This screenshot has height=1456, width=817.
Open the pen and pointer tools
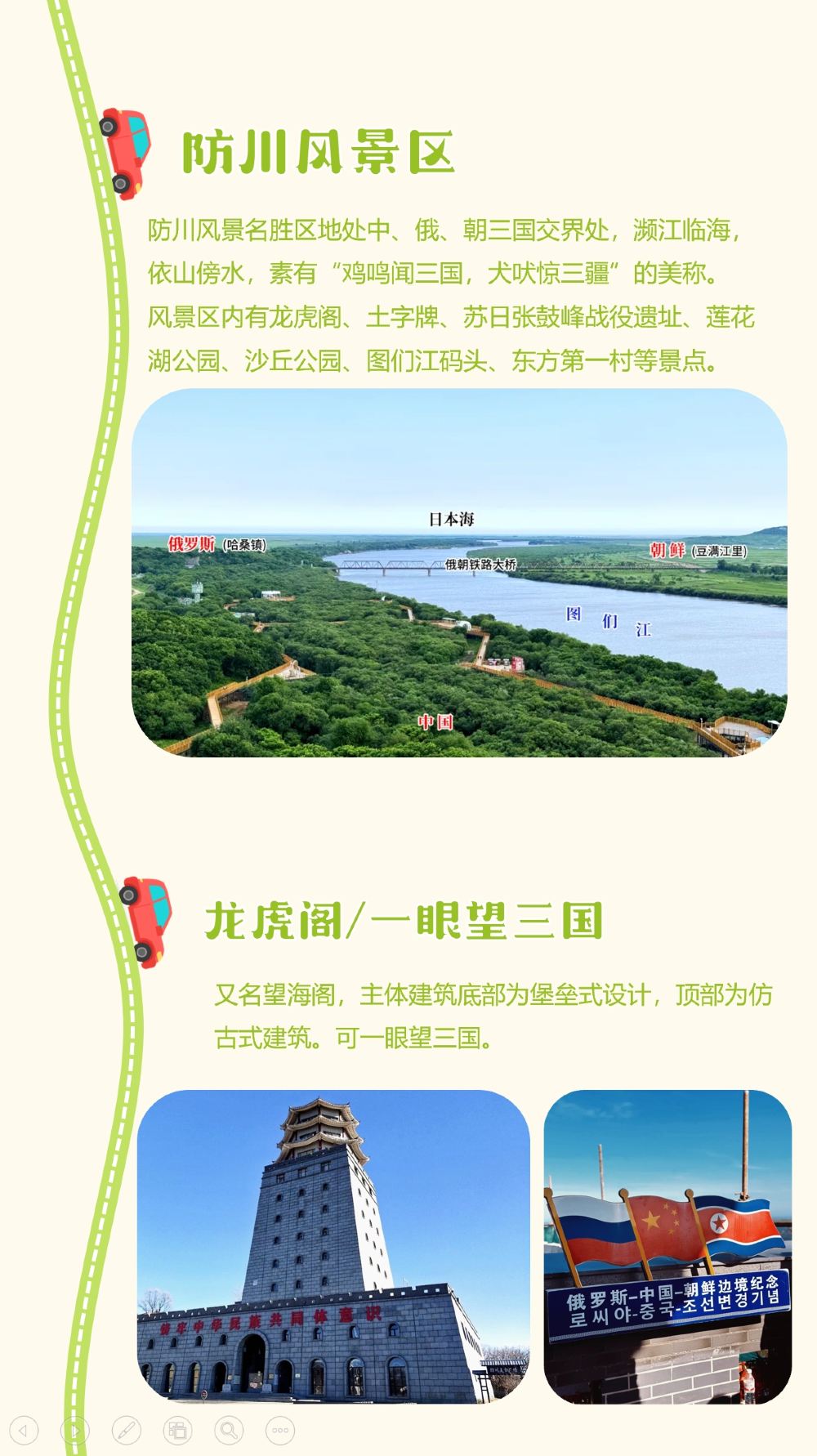(x=126, y=1430)
